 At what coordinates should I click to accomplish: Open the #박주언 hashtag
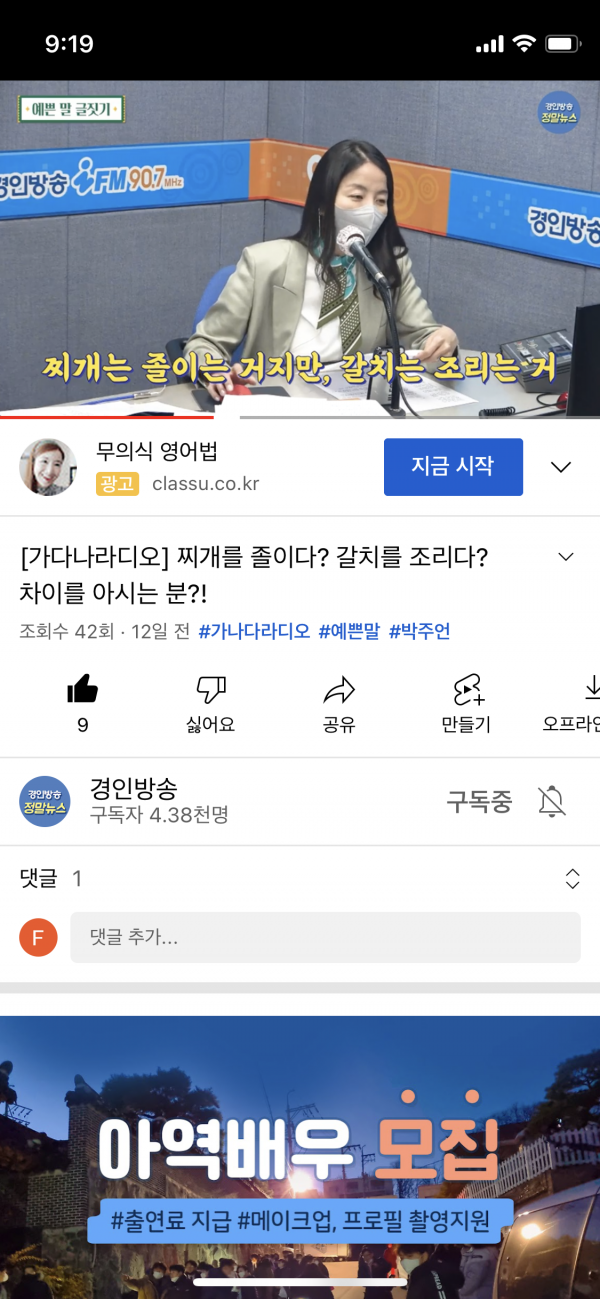(x=419, y=631)
